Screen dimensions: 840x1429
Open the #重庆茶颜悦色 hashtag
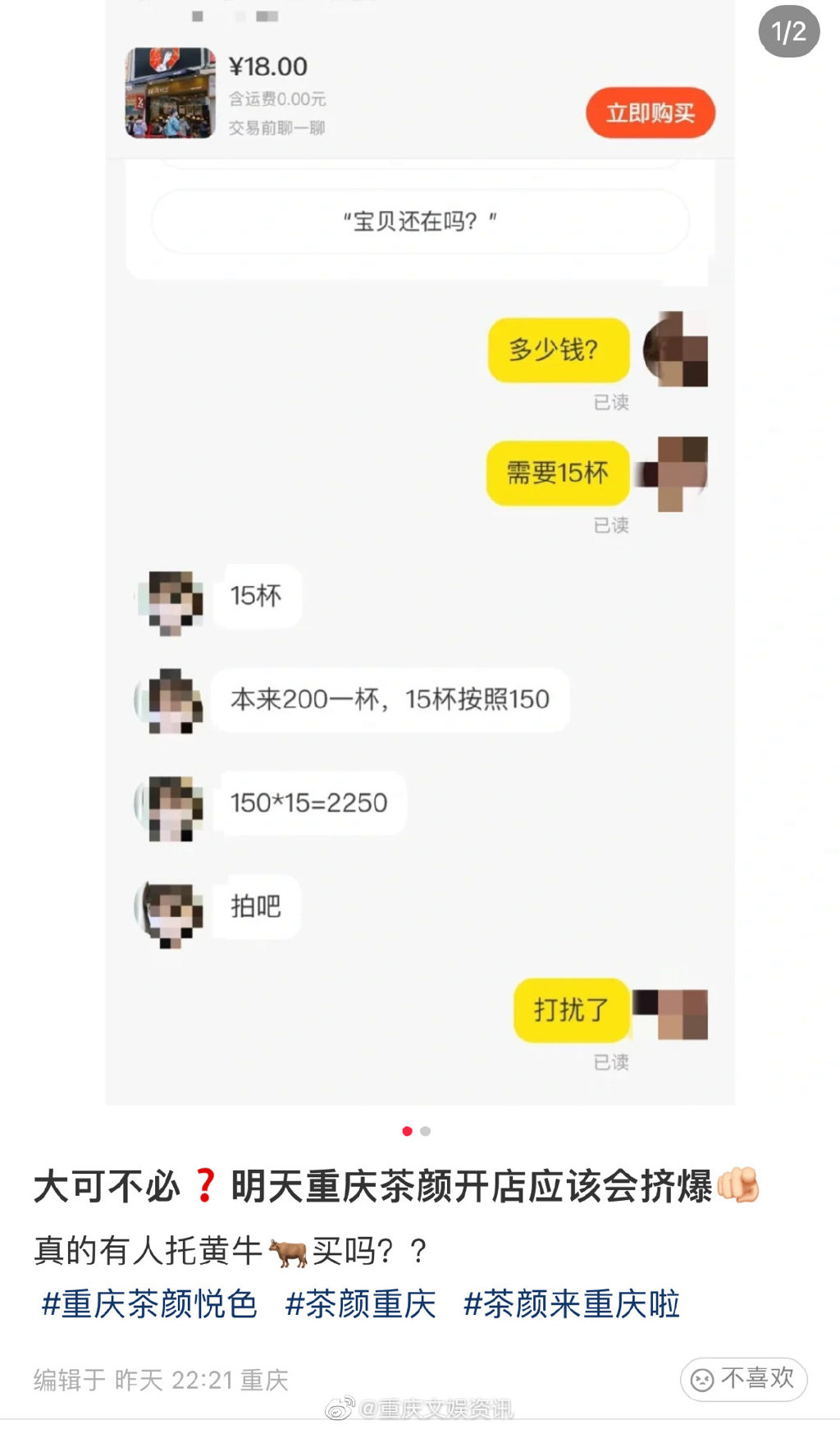pos(149,1304)
